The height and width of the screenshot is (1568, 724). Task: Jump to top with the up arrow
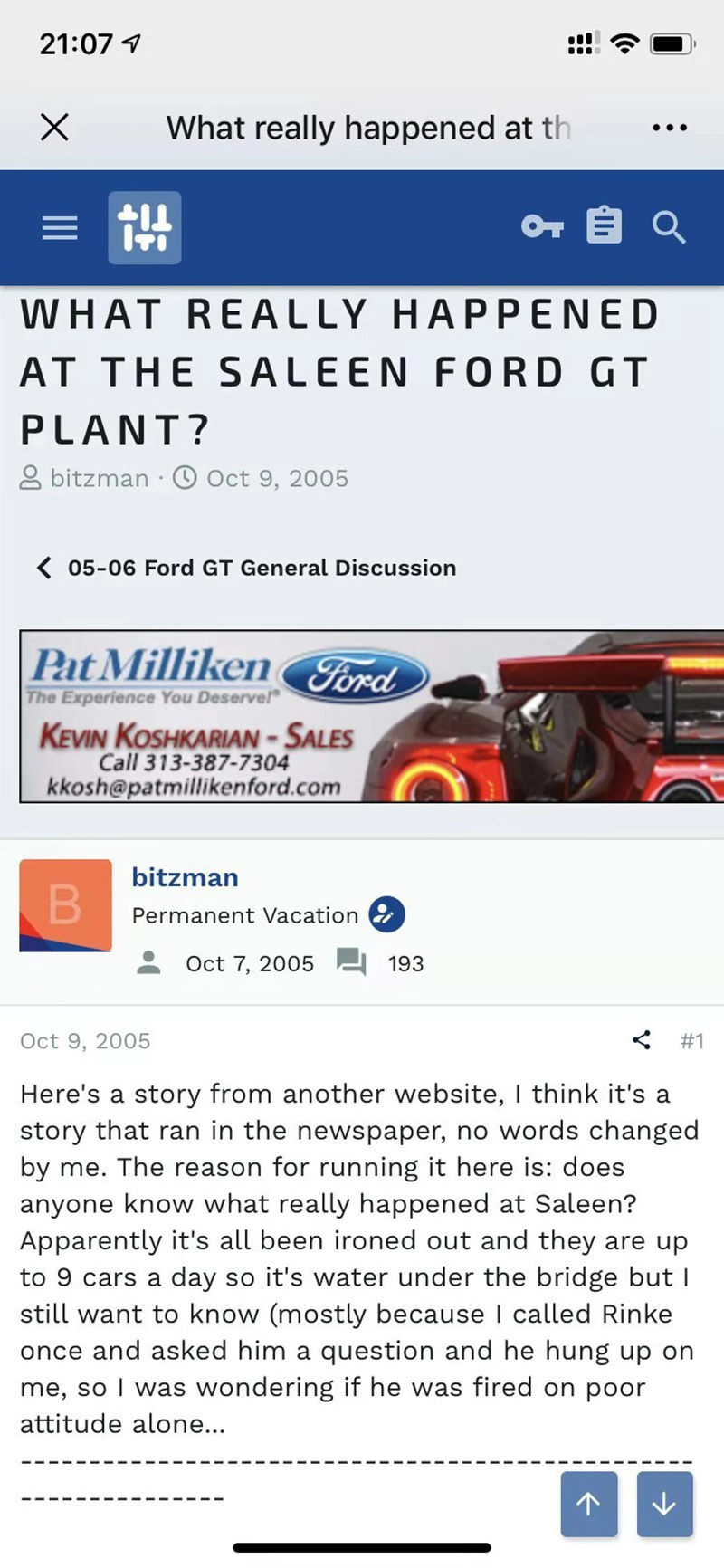coord(588,1504)
